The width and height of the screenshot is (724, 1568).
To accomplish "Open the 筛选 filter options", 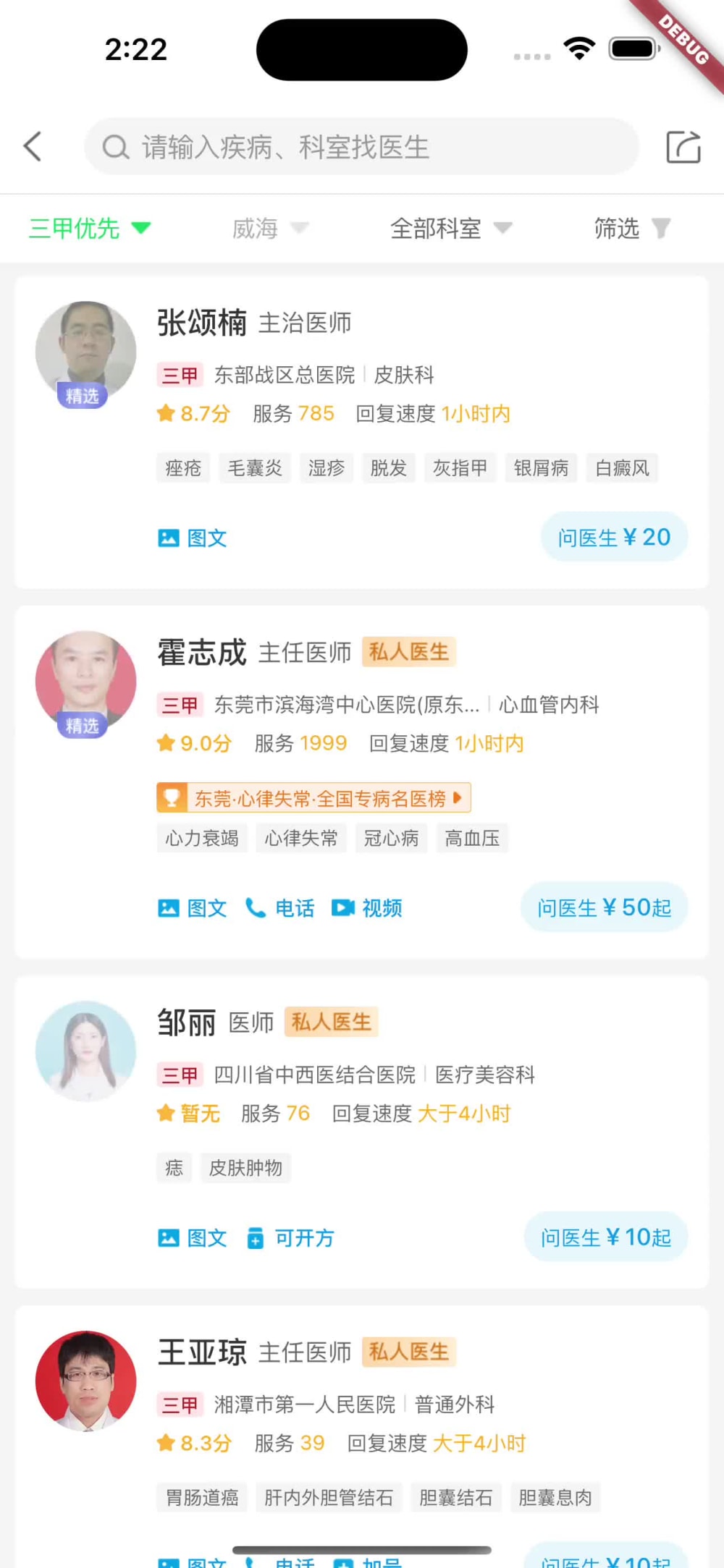I will (631, 229).
